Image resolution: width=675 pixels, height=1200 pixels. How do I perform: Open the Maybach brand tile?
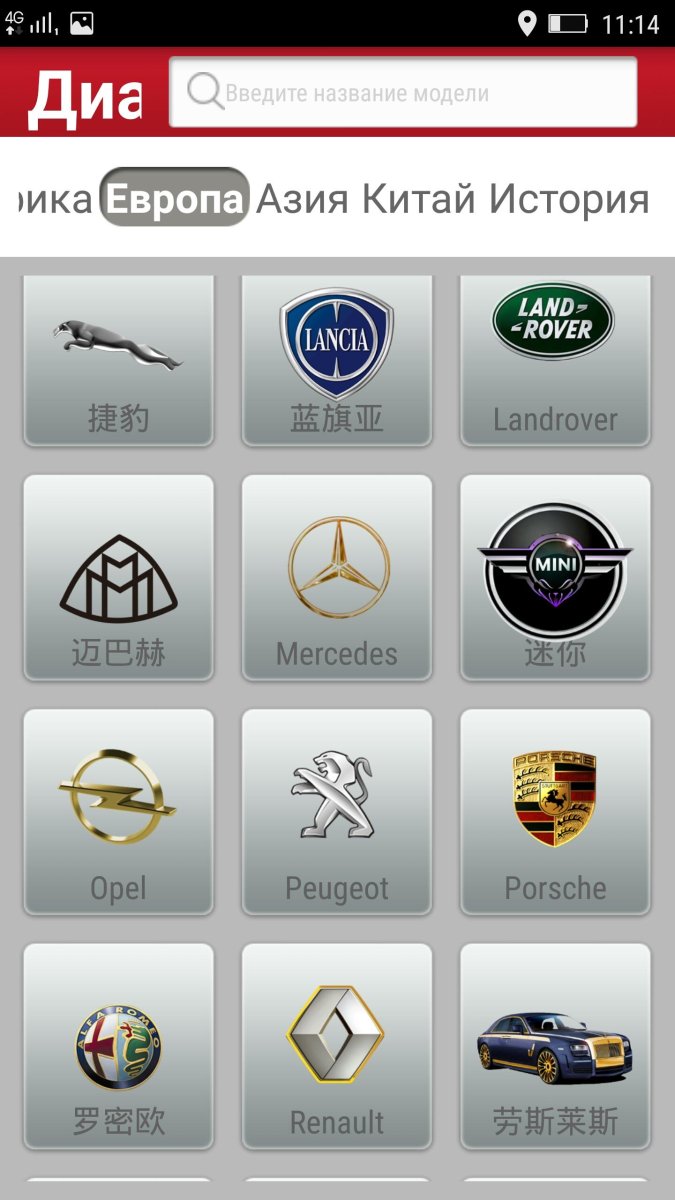pos(118,577)
